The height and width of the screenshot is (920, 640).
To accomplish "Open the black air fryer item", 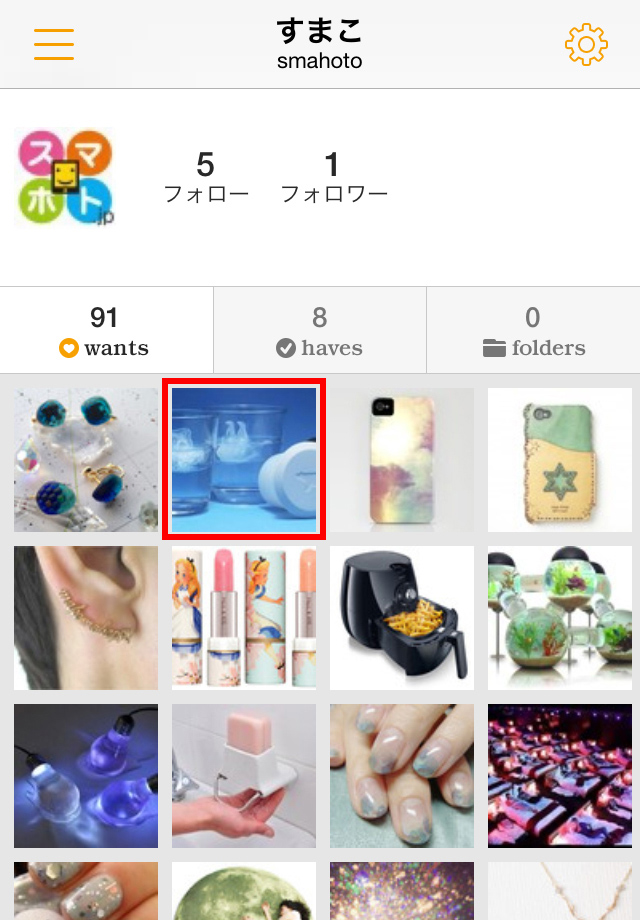I will 402,618.
